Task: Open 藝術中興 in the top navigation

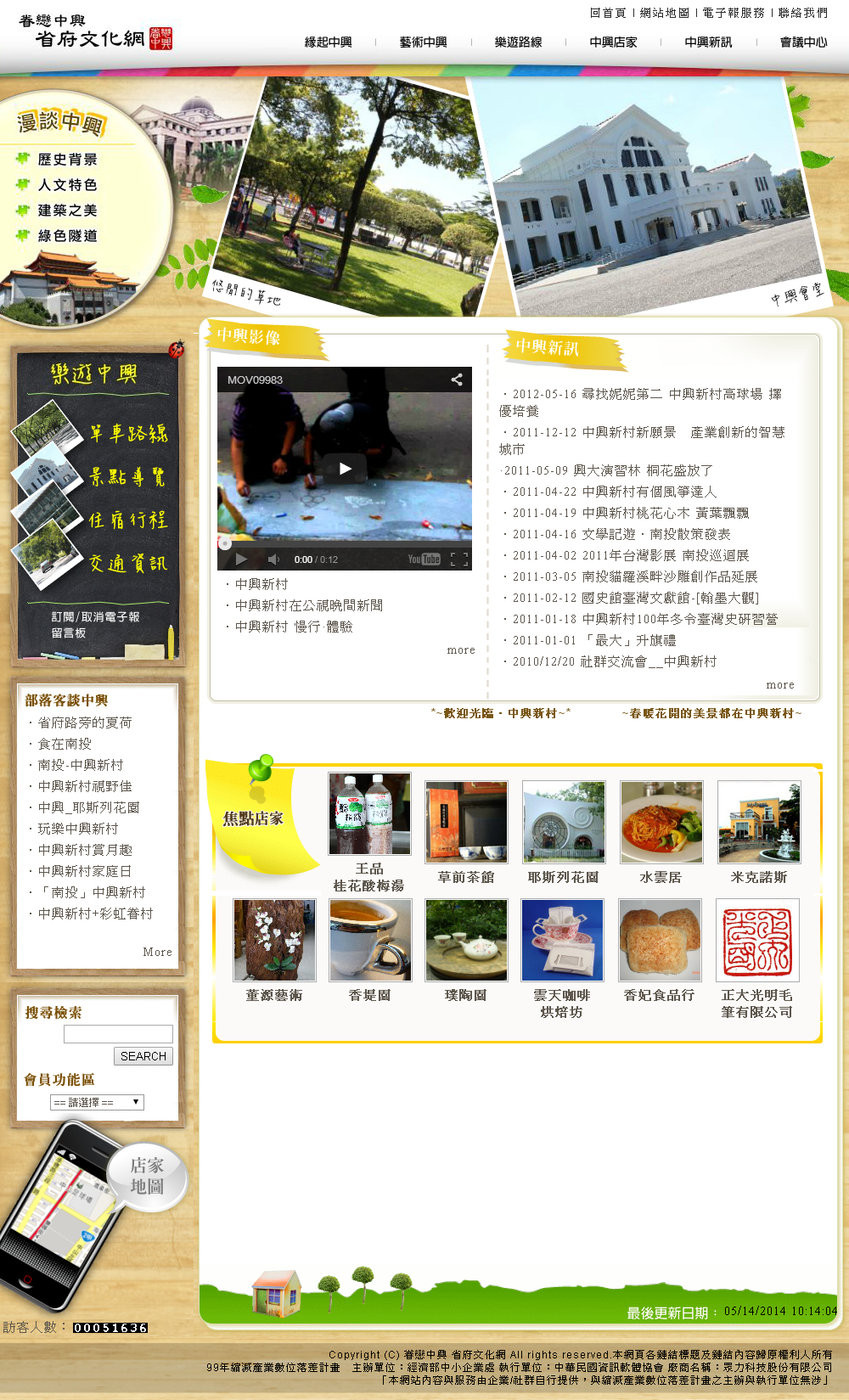Action: [423, 42]
